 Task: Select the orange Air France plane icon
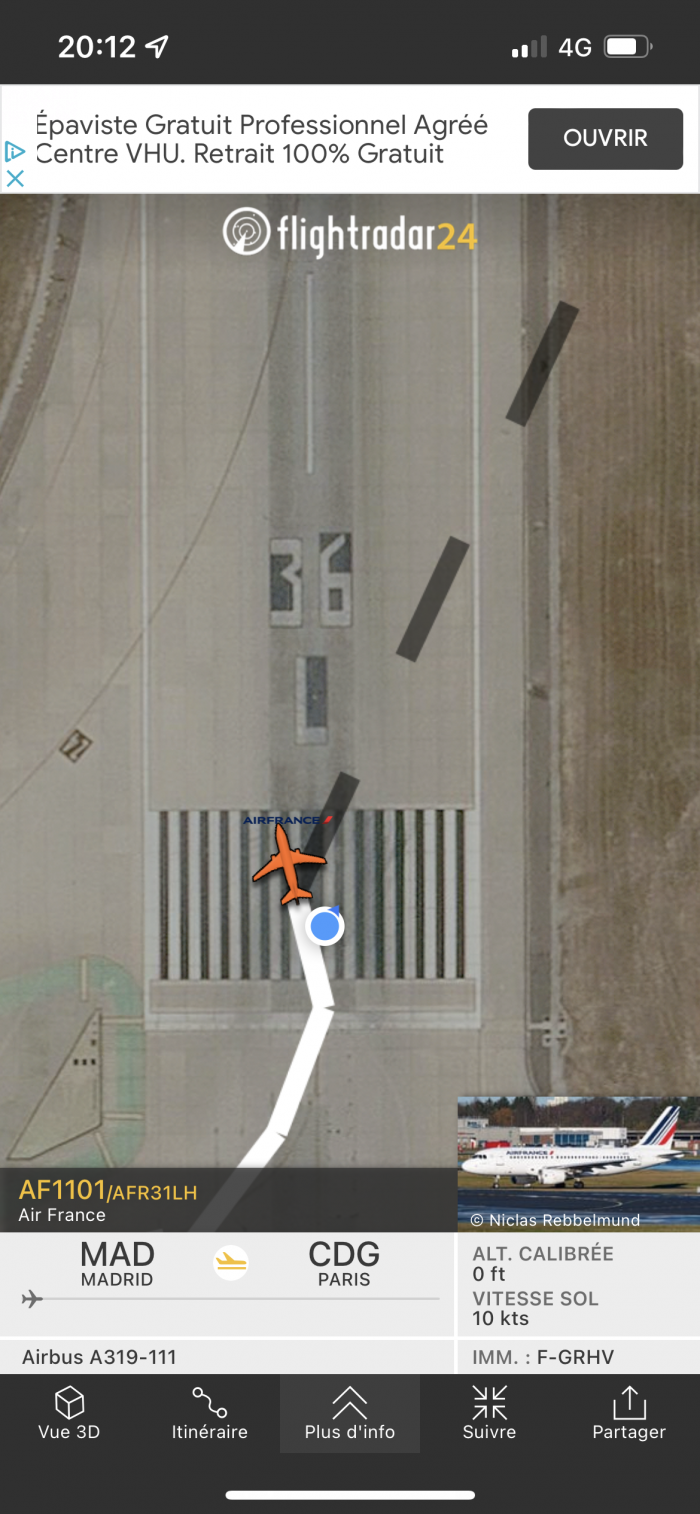click(x=289, y=864)
